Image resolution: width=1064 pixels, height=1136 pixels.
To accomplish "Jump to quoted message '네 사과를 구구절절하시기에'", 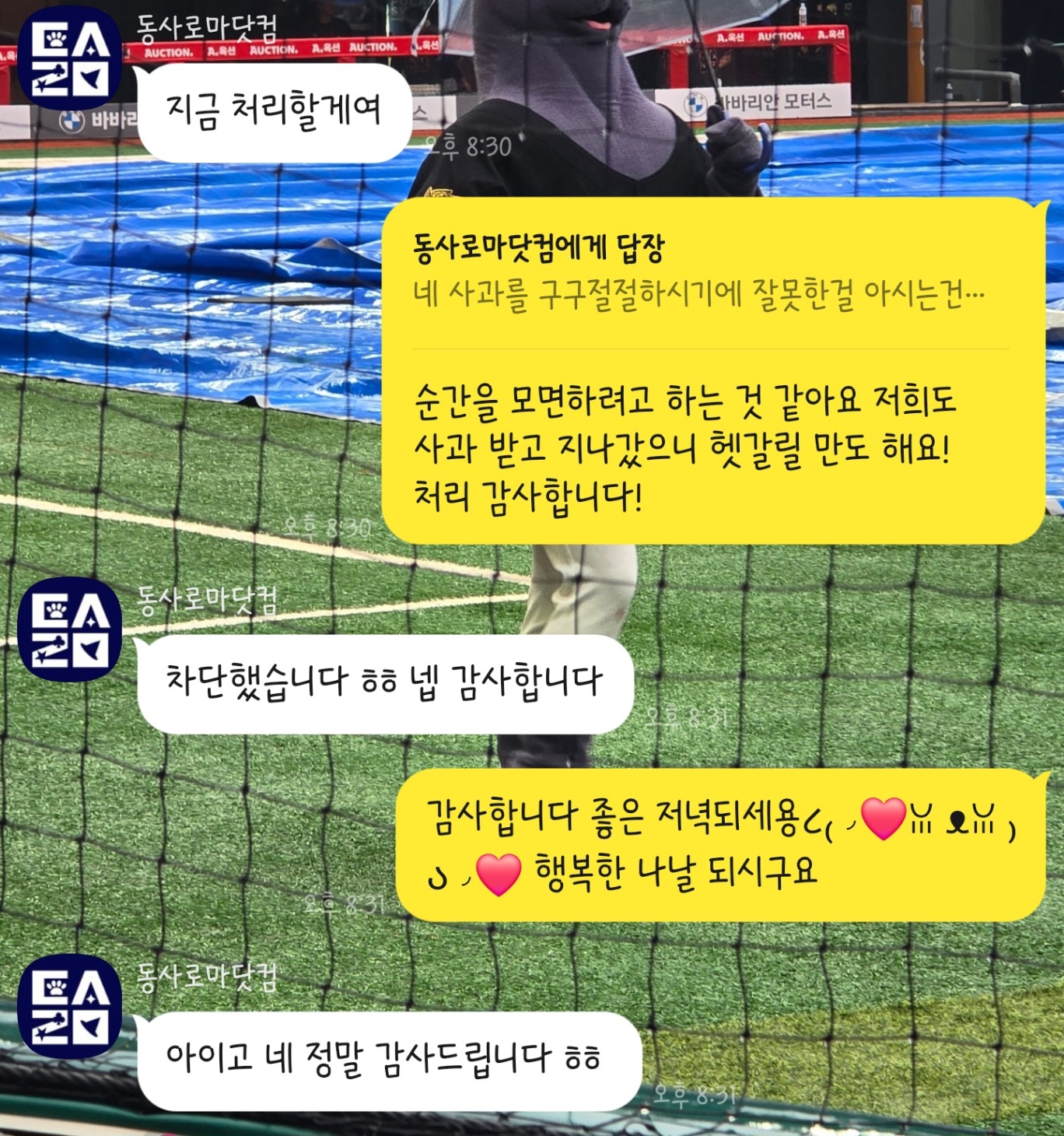I will (698, 293).
